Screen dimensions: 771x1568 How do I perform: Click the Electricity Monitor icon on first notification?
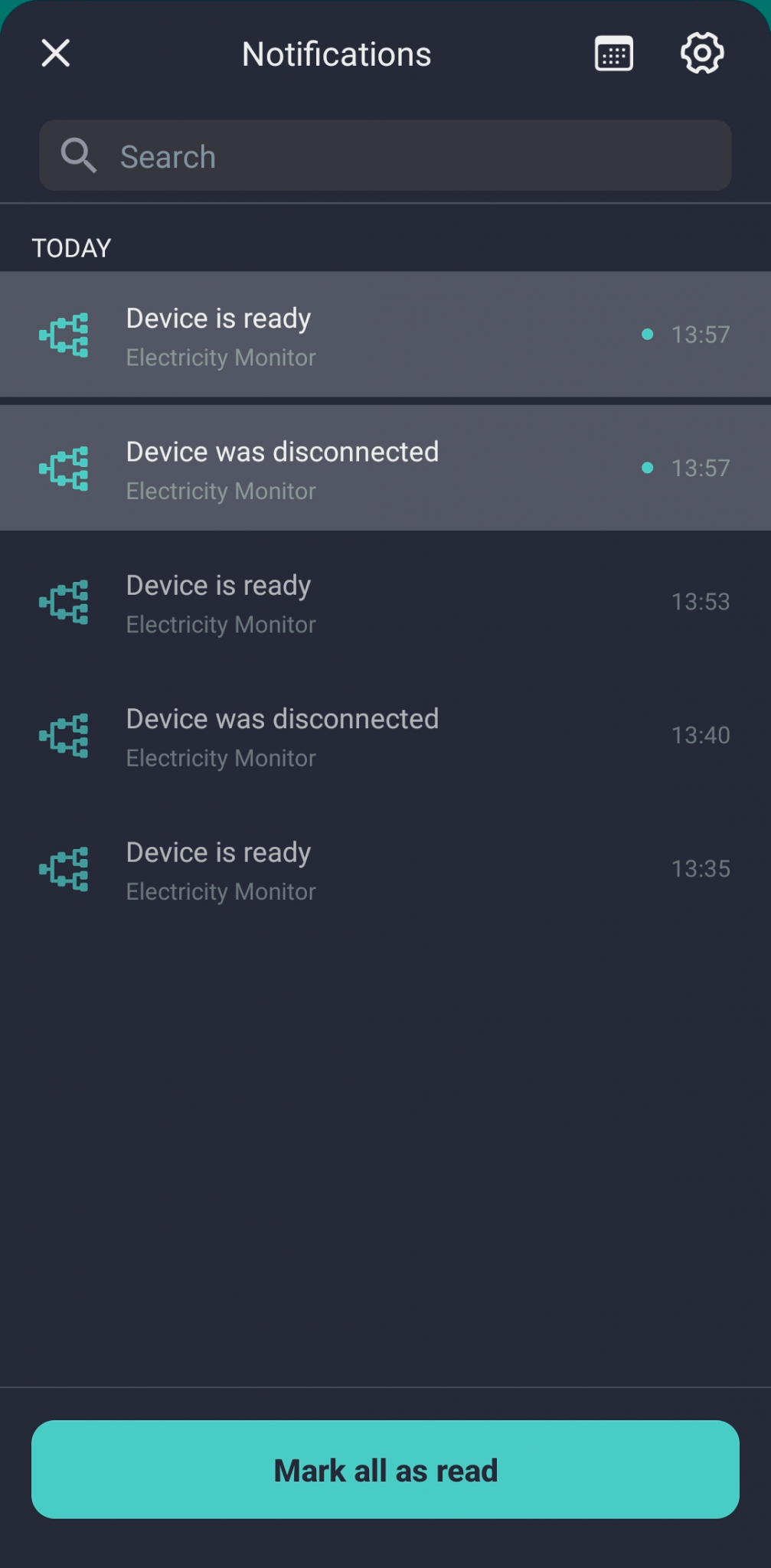point(64,335)
